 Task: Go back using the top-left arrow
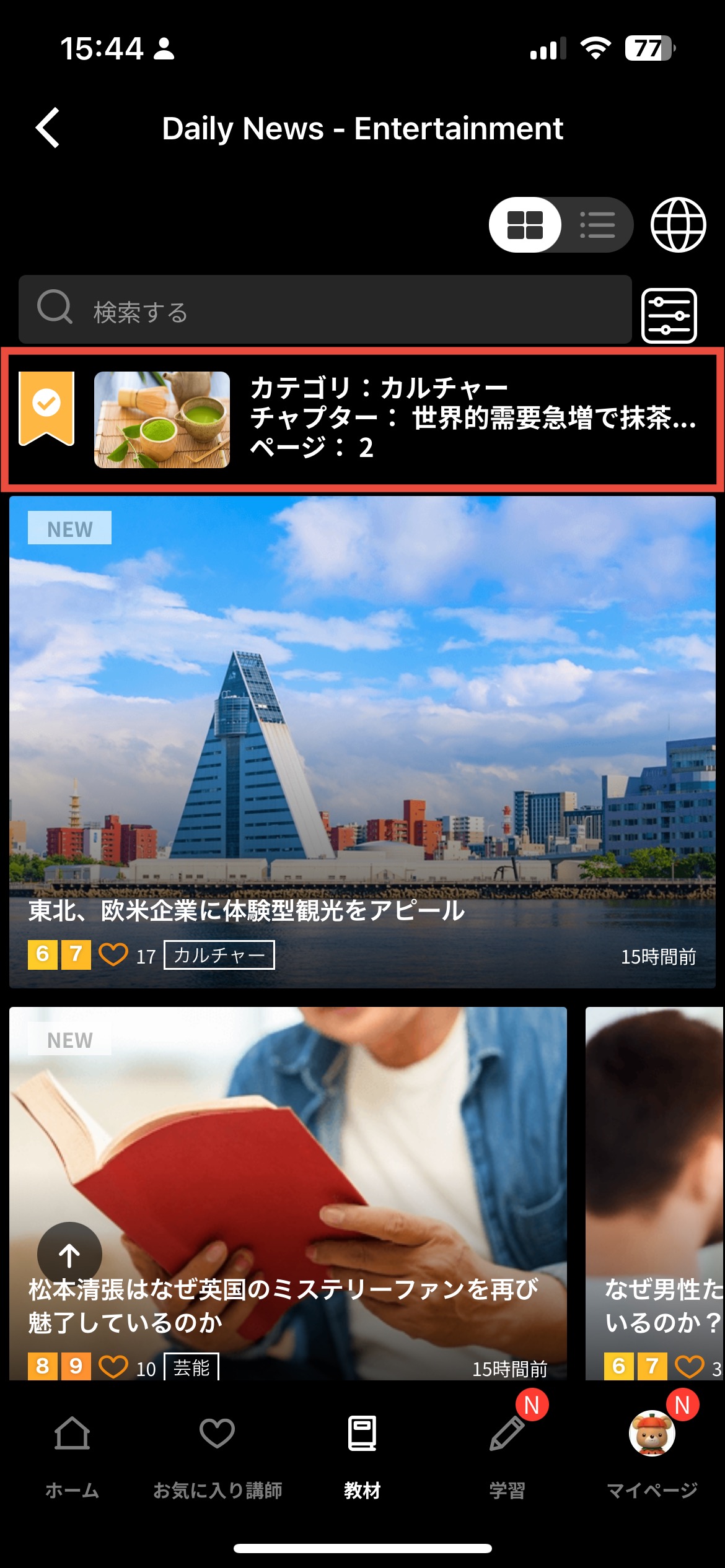click(48, 128)
